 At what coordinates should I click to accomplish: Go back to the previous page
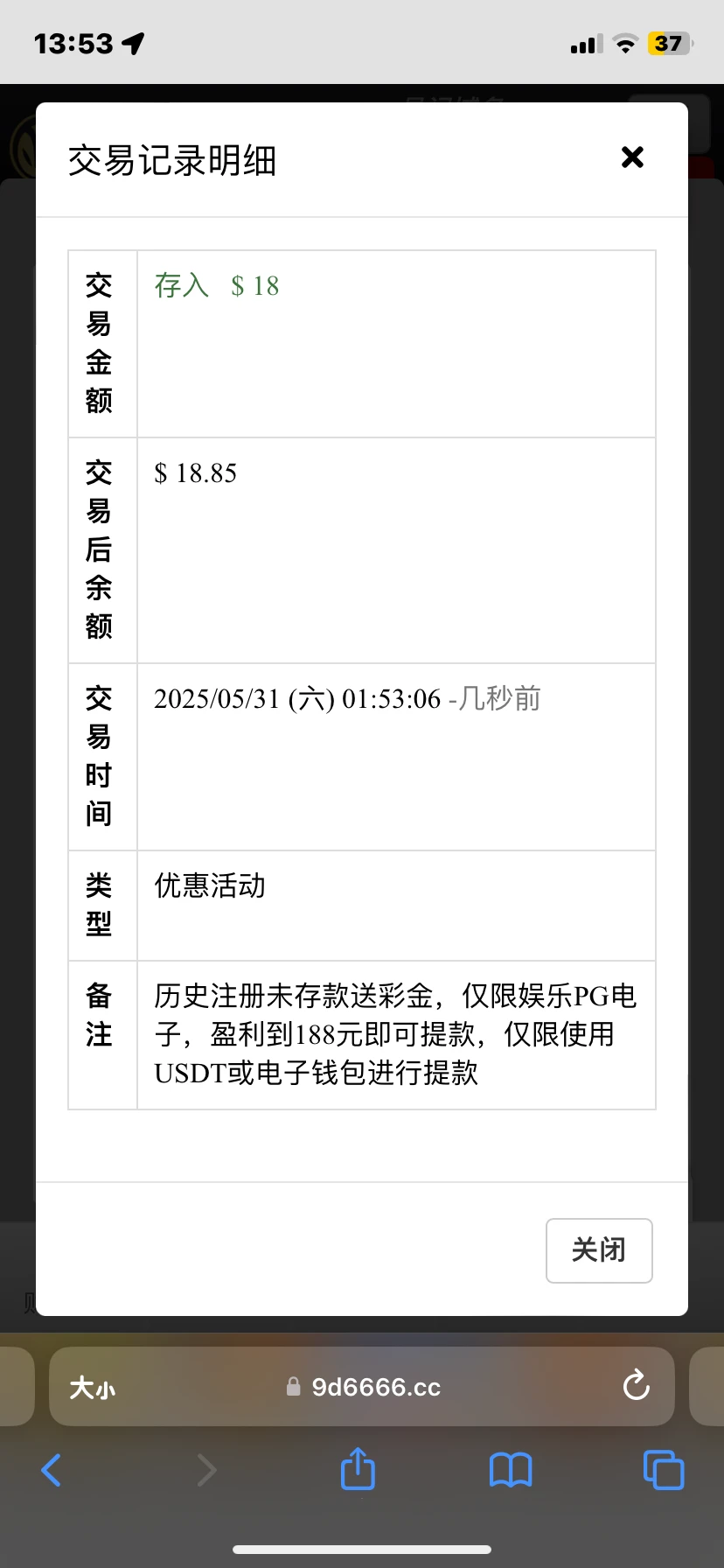pos(52,1470)
